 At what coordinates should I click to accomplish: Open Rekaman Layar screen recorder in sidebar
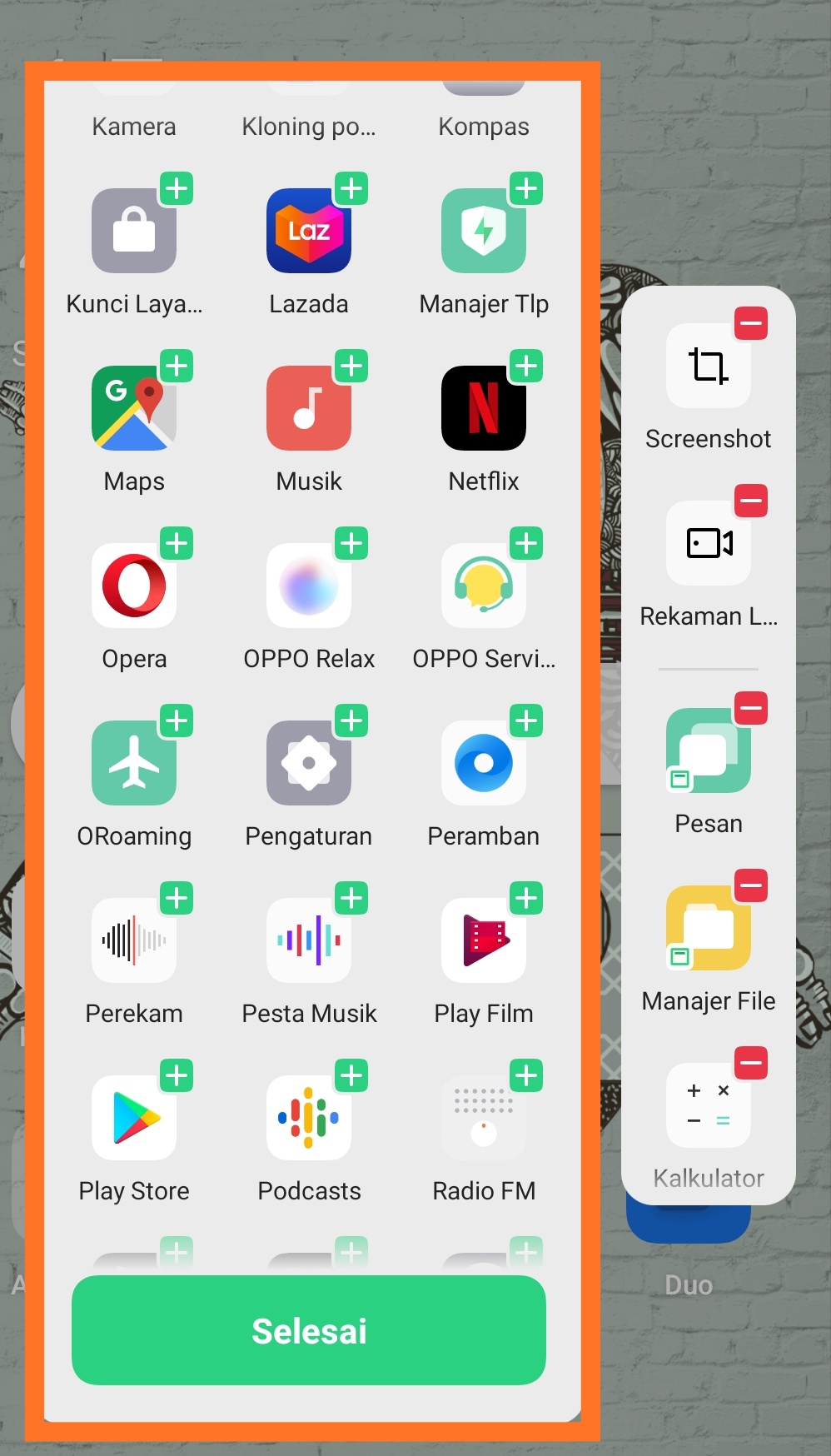[x=708, y=543]
